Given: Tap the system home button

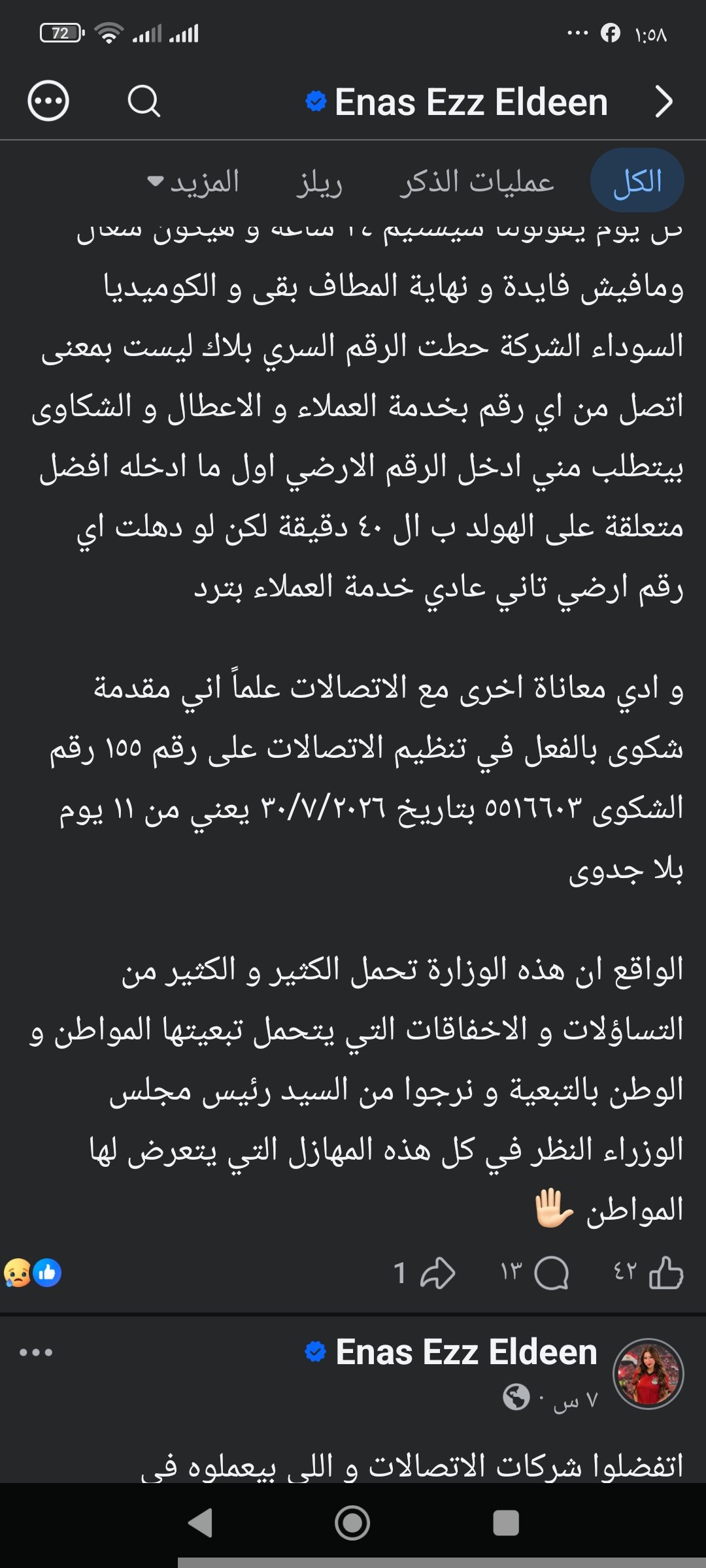Looking at the screenshot, I should 352,1523.
